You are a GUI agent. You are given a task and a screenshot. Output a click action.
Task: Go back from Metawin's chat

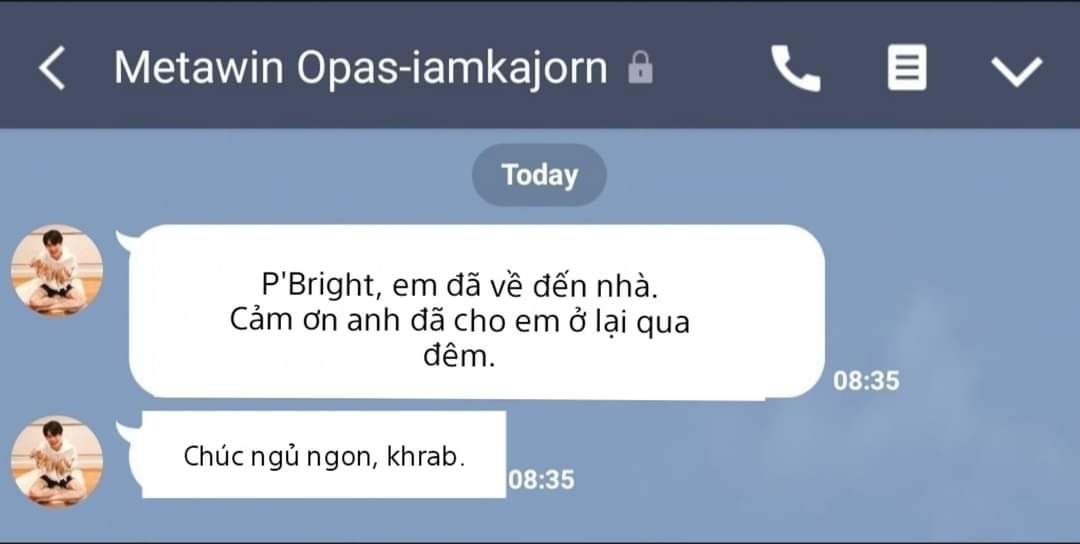pyautogui.click(x=52, y=68)
